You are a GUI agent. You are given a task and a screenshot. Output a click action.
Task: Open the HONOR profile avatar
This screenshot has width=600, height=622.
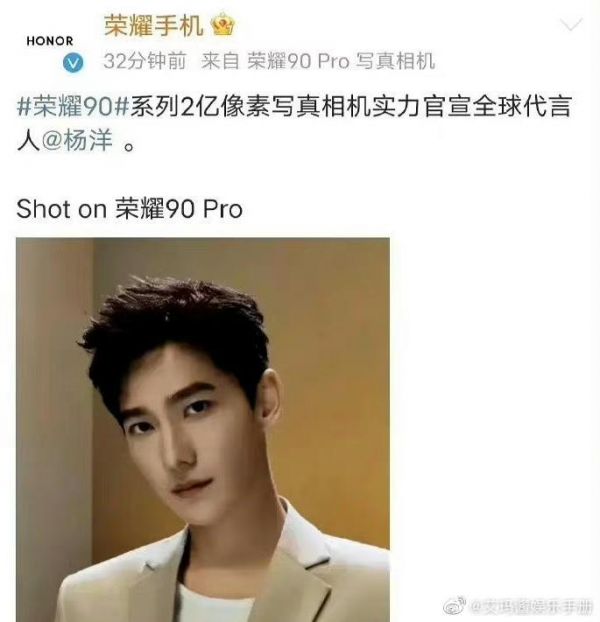48,41
